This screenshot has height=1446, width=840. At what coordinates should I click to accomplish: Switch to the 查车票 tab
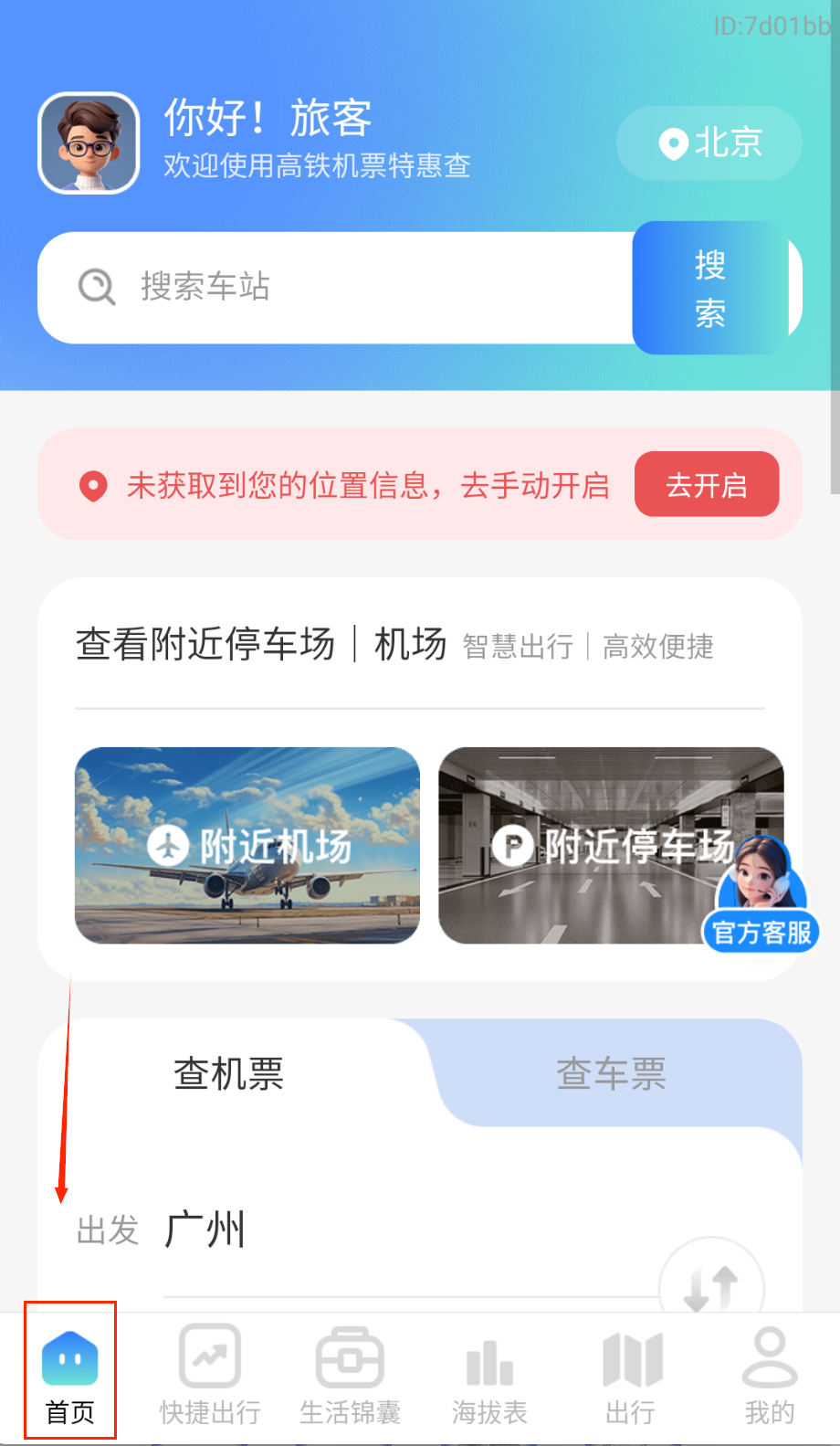[x=611, y=1073]
